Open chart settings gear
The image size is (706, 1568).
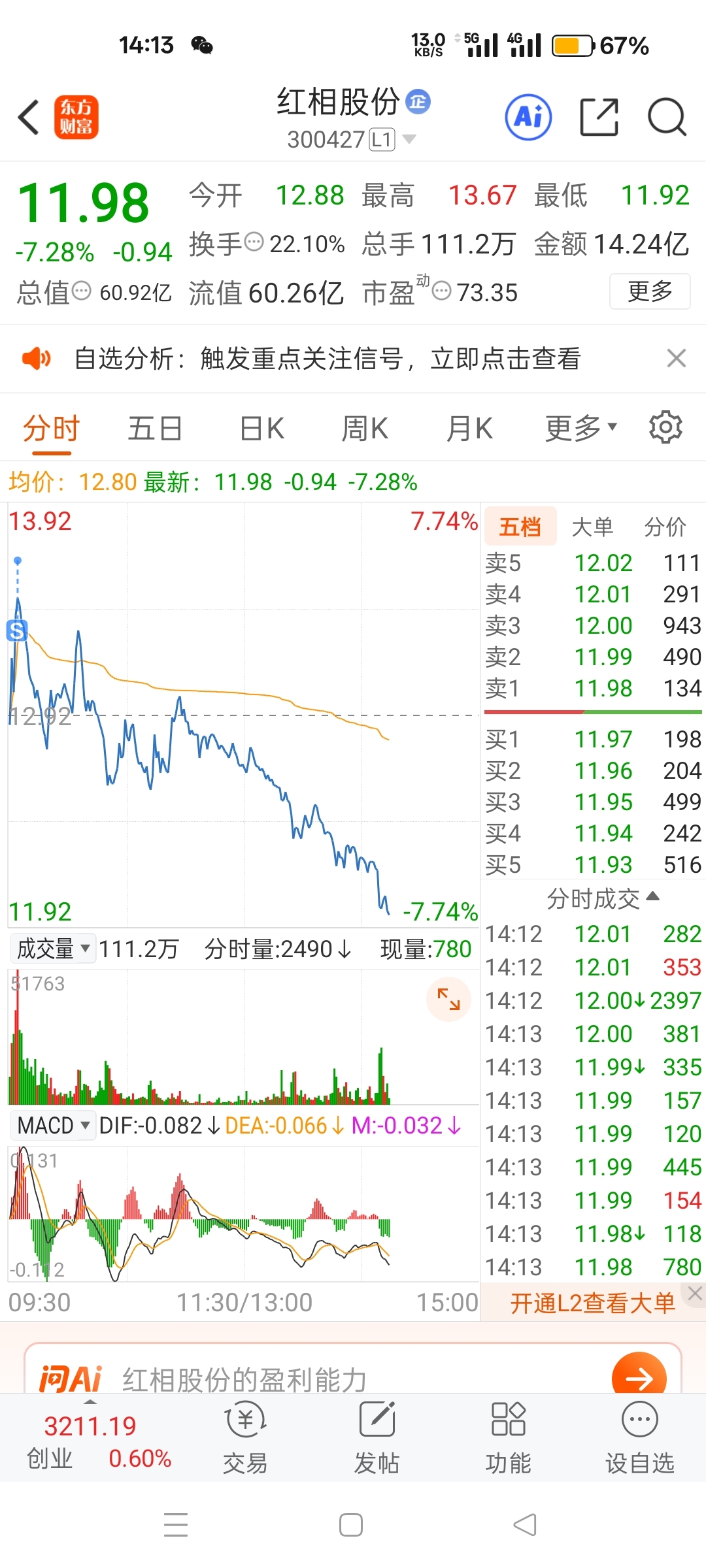click(665, 428)
